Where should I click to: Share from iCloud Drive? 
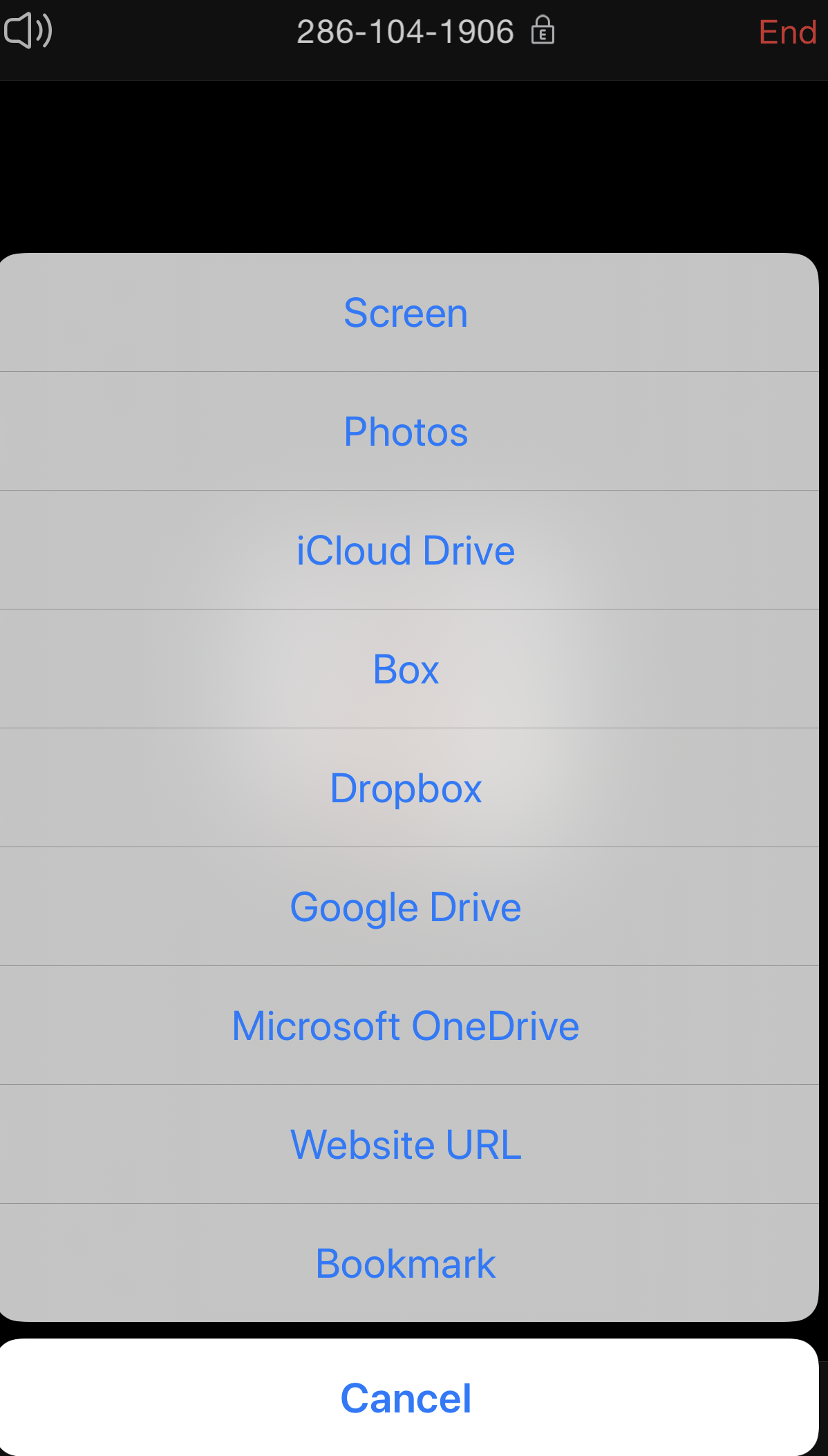pos(406,551)
